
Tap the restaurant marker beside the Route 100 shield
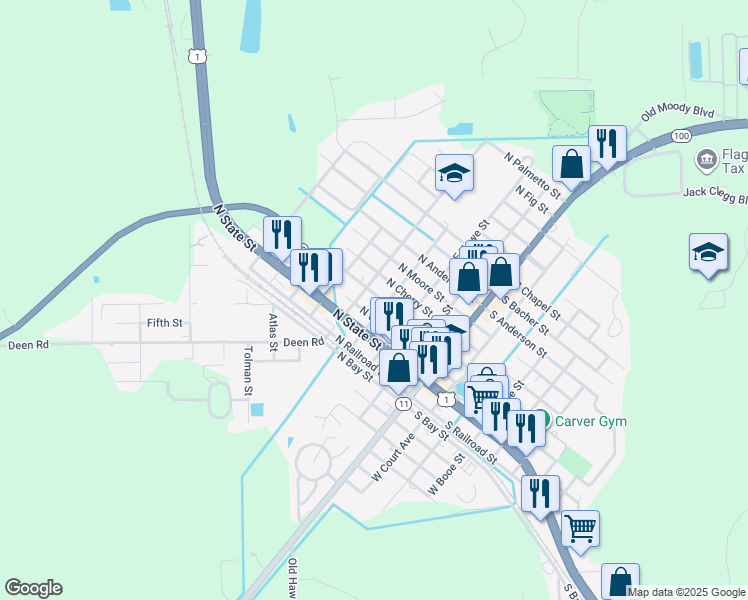tap(607, 144)
